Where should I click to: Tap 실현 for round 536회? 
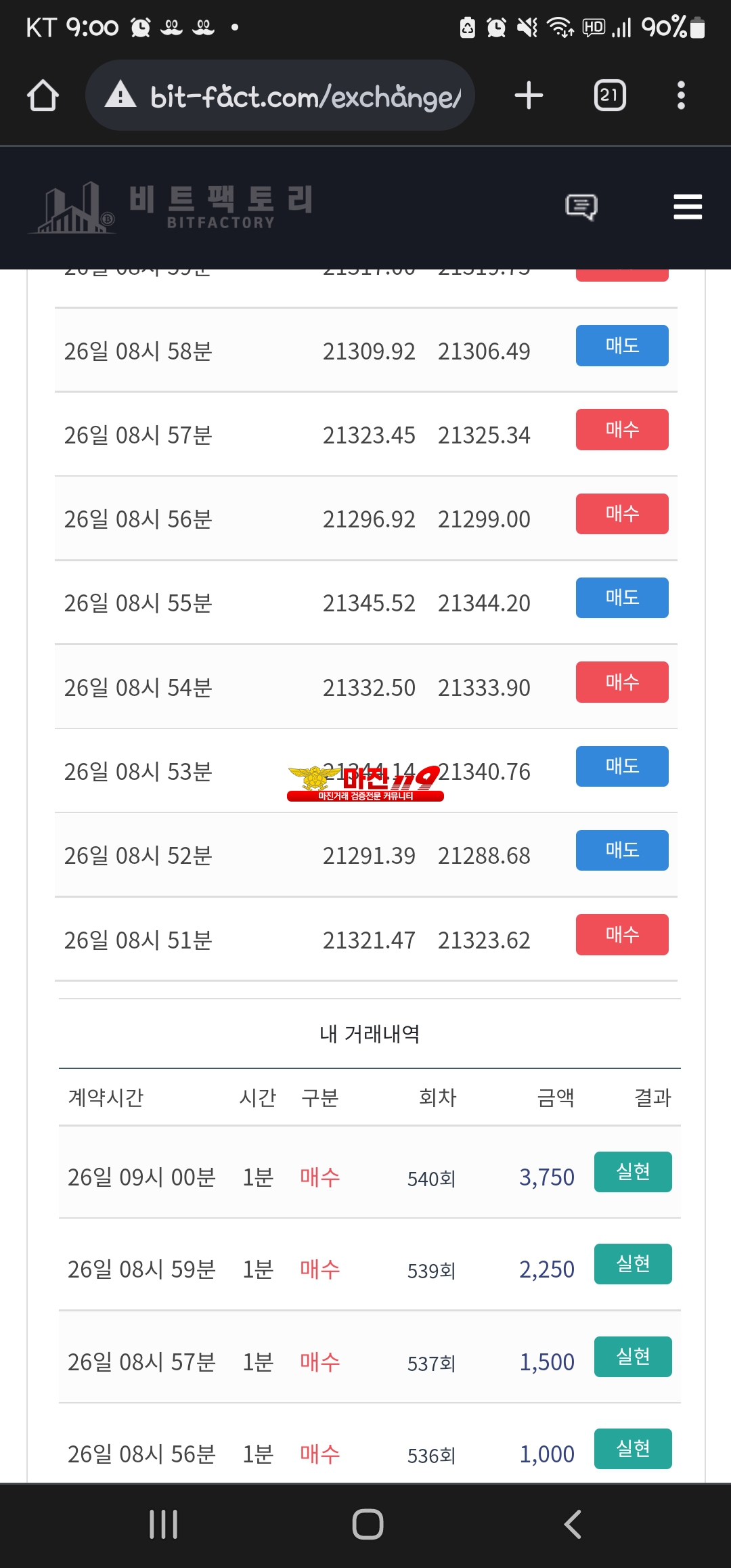pos(632,1448)
